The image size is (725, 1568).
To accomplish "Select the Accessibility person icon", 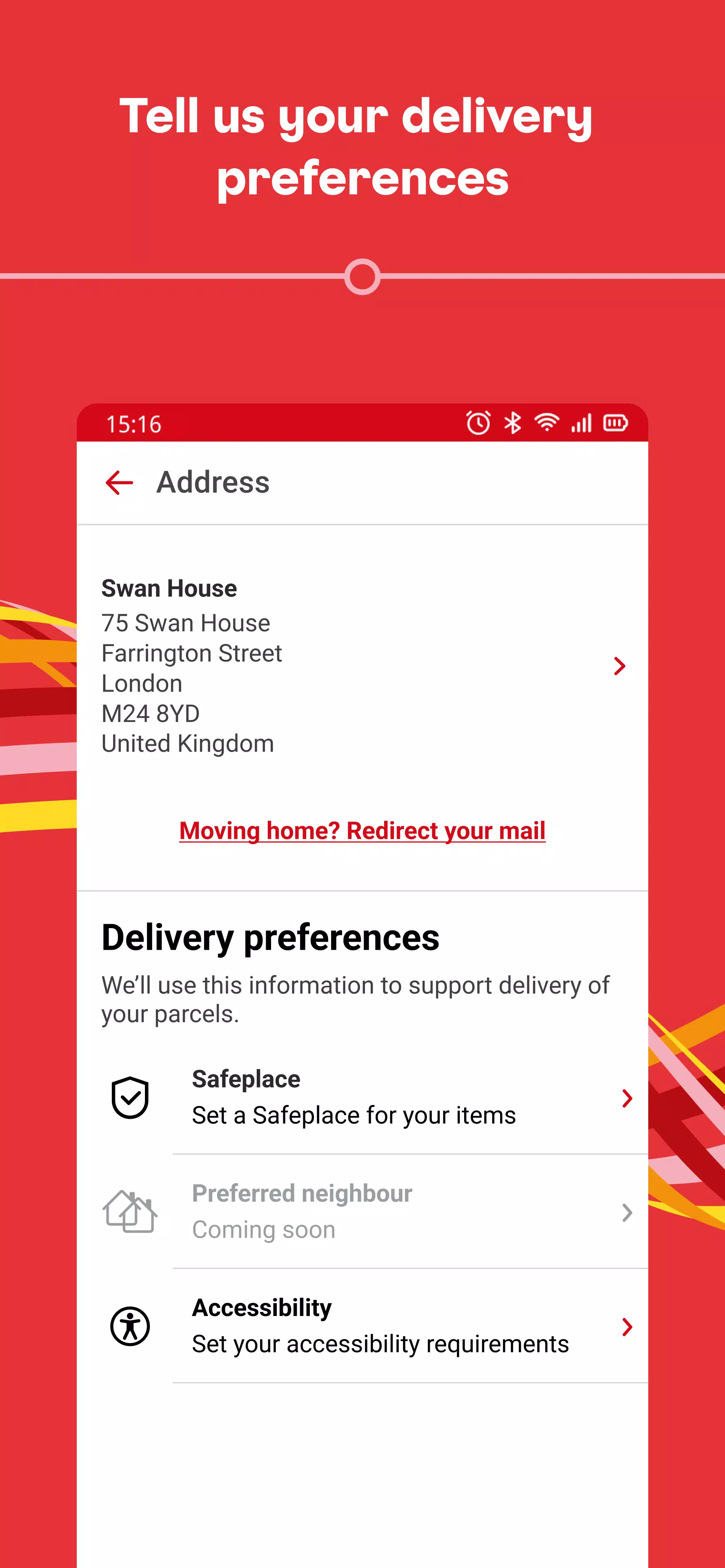I will tap(130, 1326).
